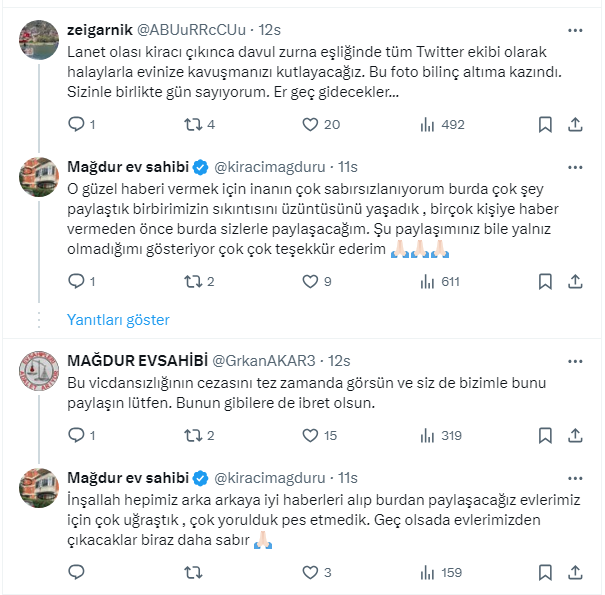
Task: Like GrkanAKAR3's tweet with 15 likes
Action: (x=310, y=435)
